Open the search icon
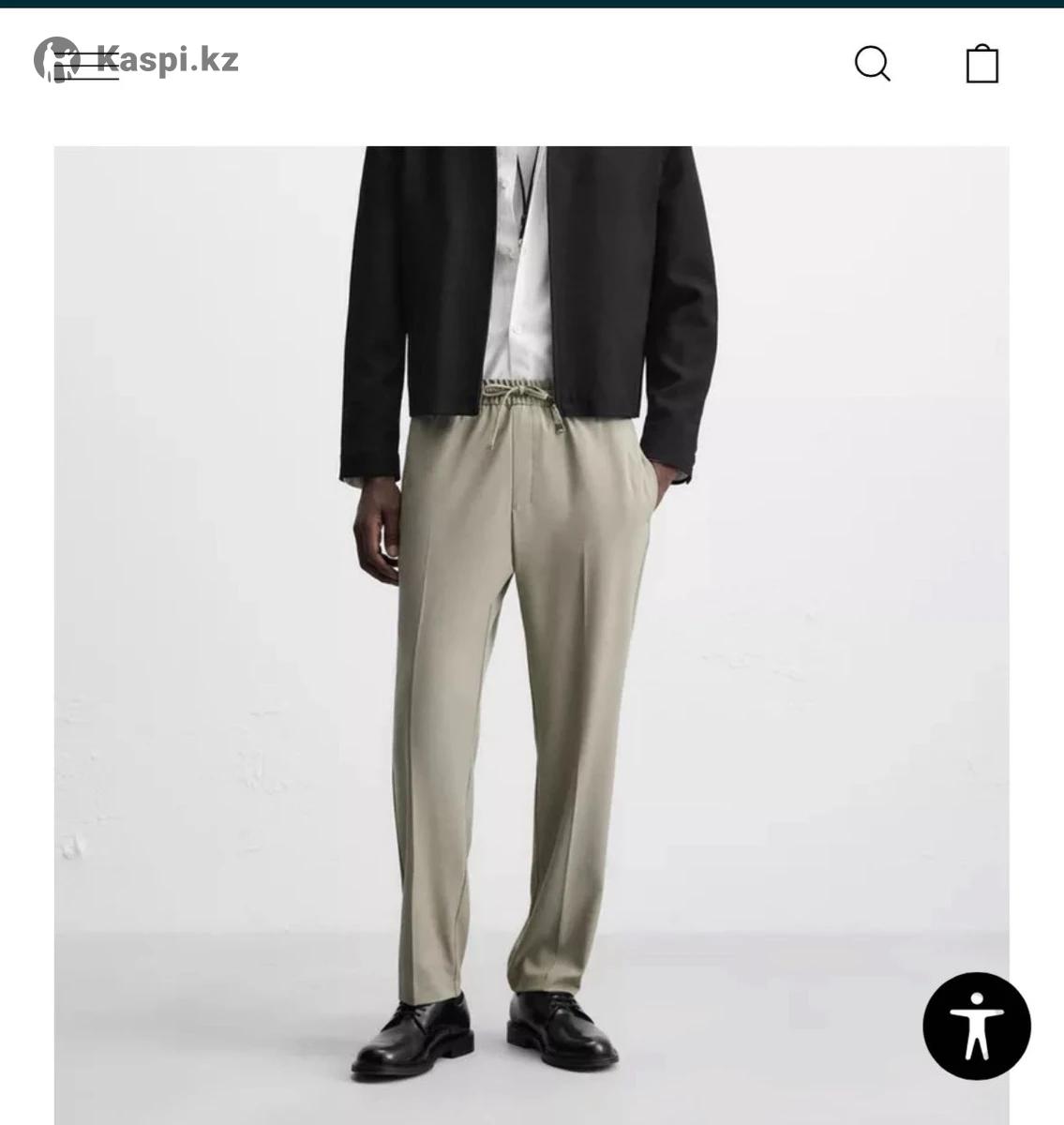Screen dimensions: 1064x1125 click(x=872, y=64)
